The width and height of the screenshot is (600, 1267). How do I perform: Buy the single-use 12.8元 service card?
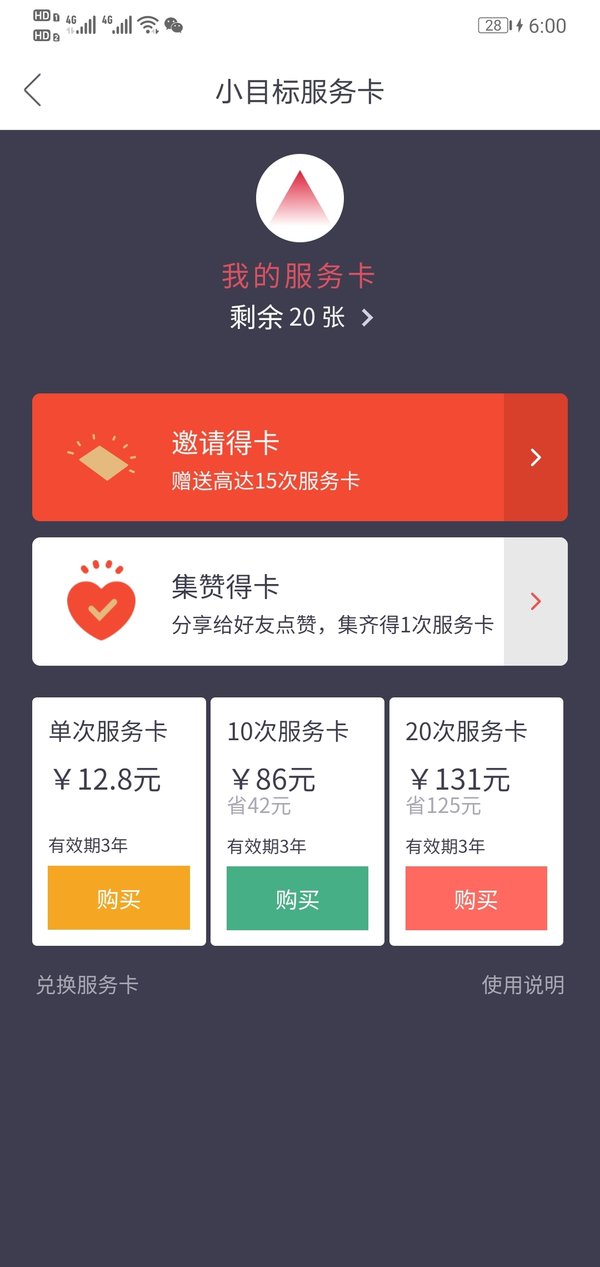pos(119,898)
